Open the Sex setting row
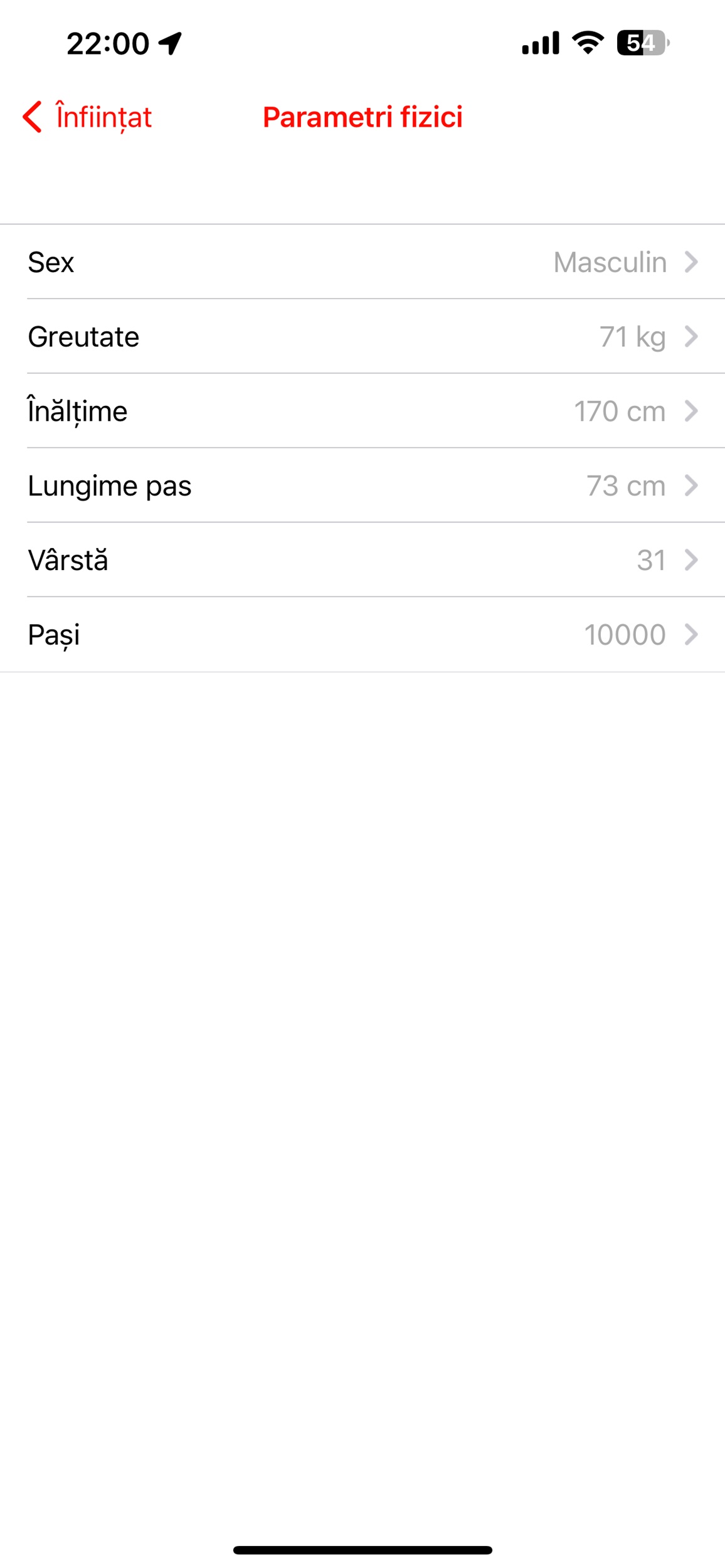725x1568 pixels. pyautogui.click(x=362, y=262)
